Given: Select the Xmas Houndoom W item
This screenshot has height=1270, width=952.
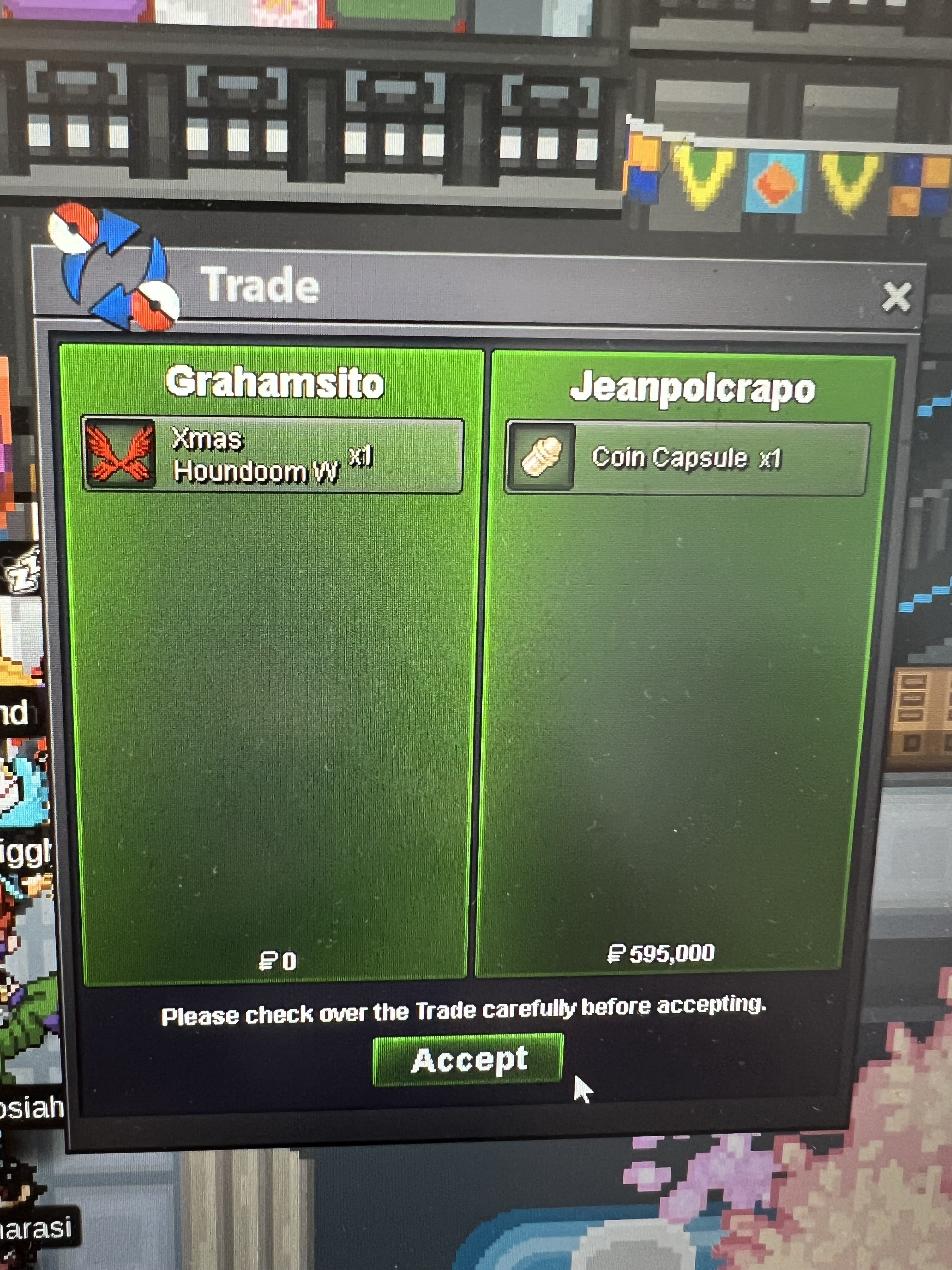Looking at the screenshot, I should (272, 455).
